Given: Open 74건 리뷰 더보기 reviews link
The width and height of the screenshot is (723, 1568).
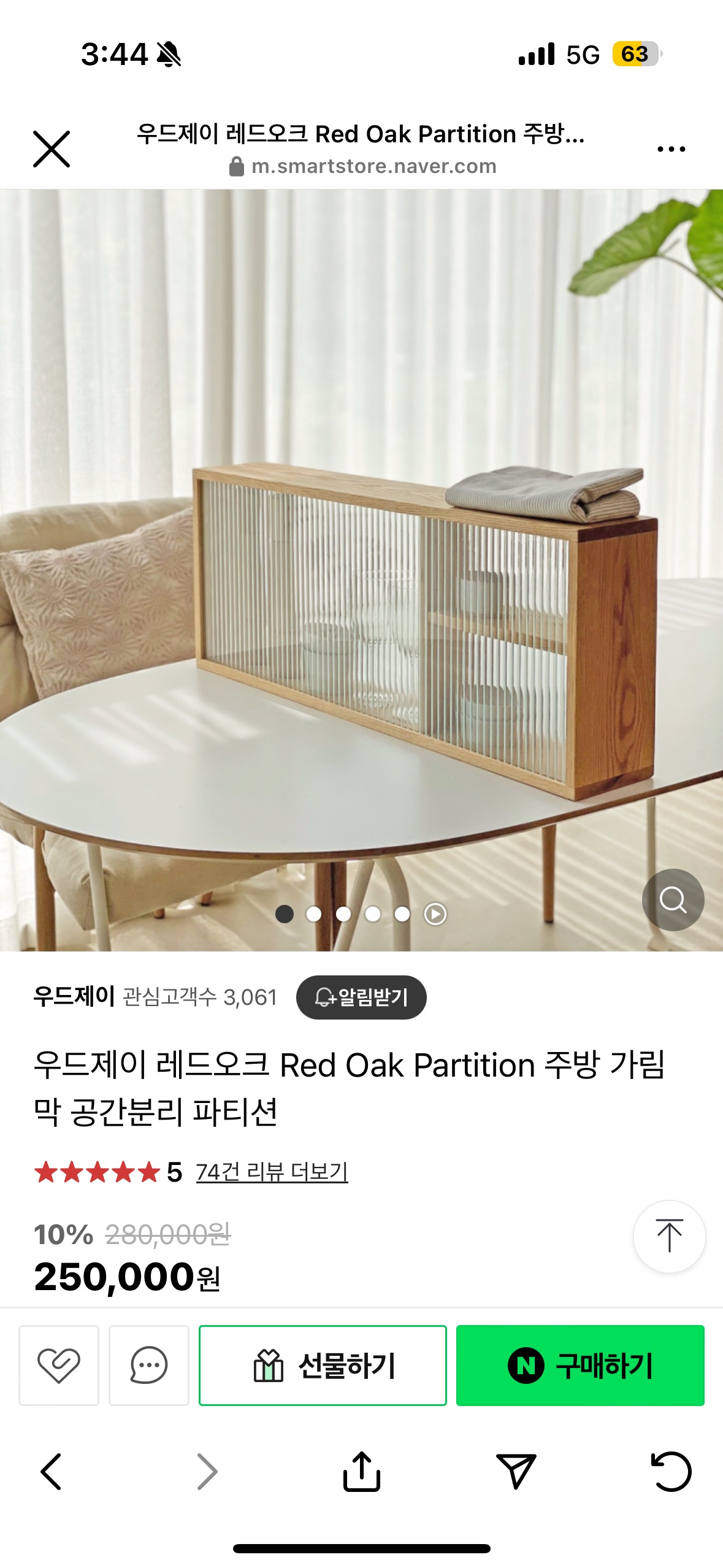Looking at the screenshot, I should [272, 1172].
